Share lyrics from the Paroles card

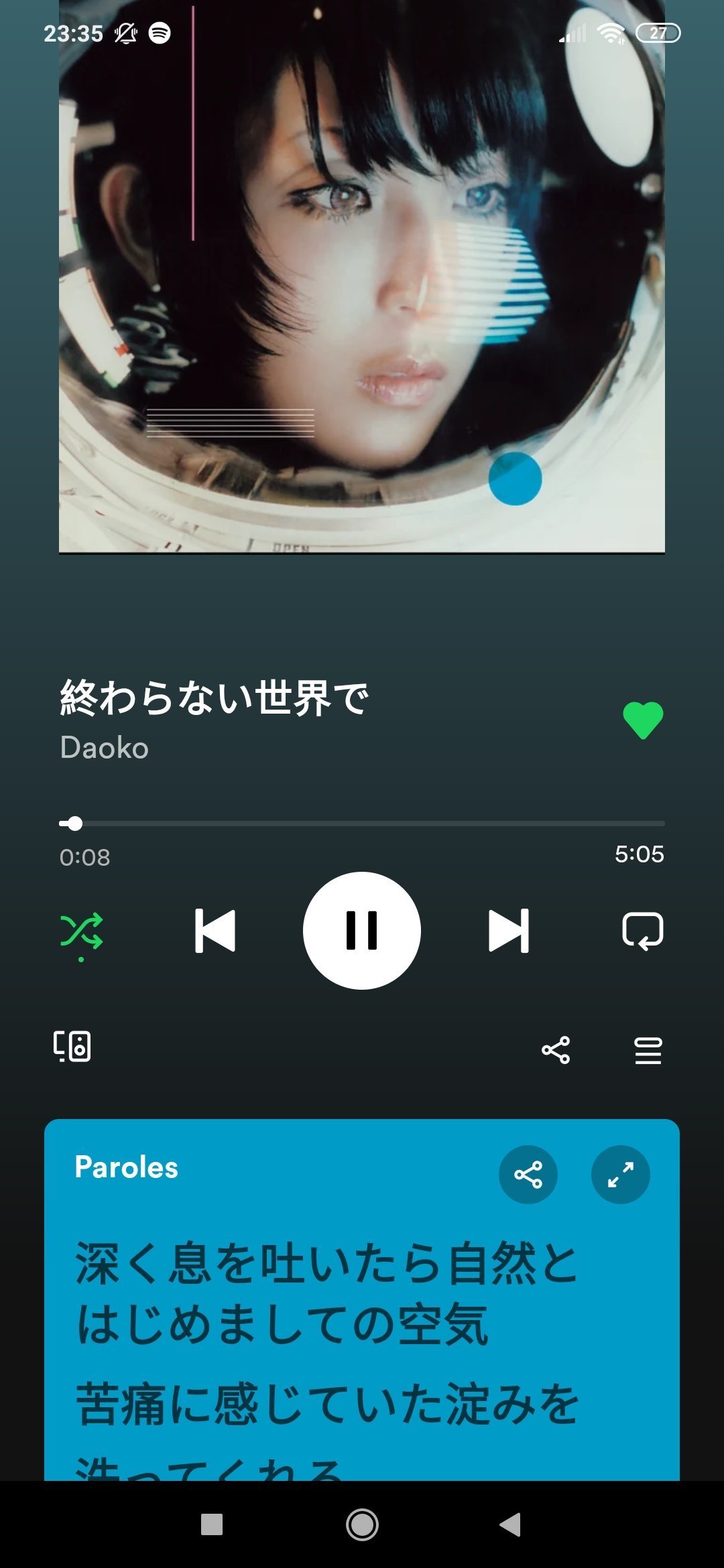tap(528, 1175)
